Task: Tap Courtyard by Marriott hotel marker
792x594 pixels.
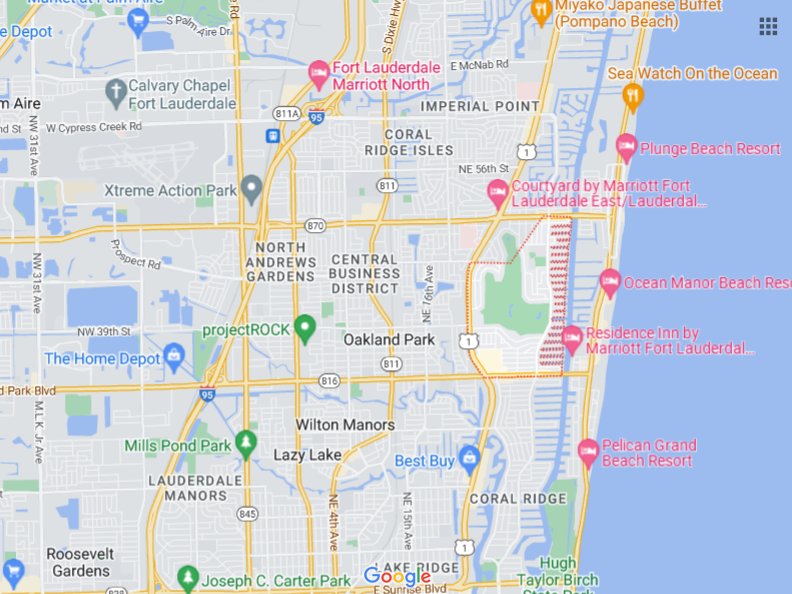Action: tap(497, 191)
